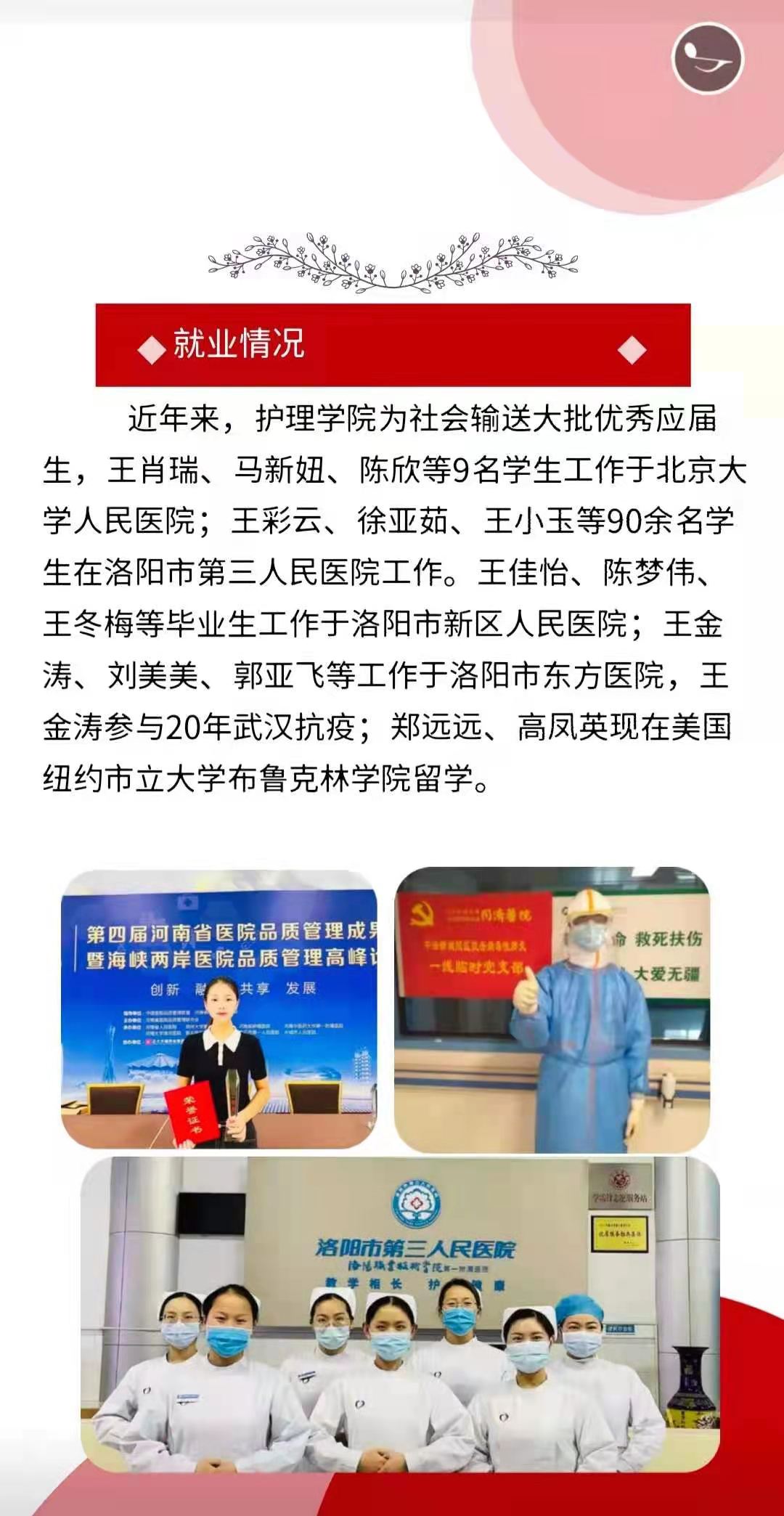Toggle the background music note button
Viewport: 784px width, 1516px height.
point(707,57)
